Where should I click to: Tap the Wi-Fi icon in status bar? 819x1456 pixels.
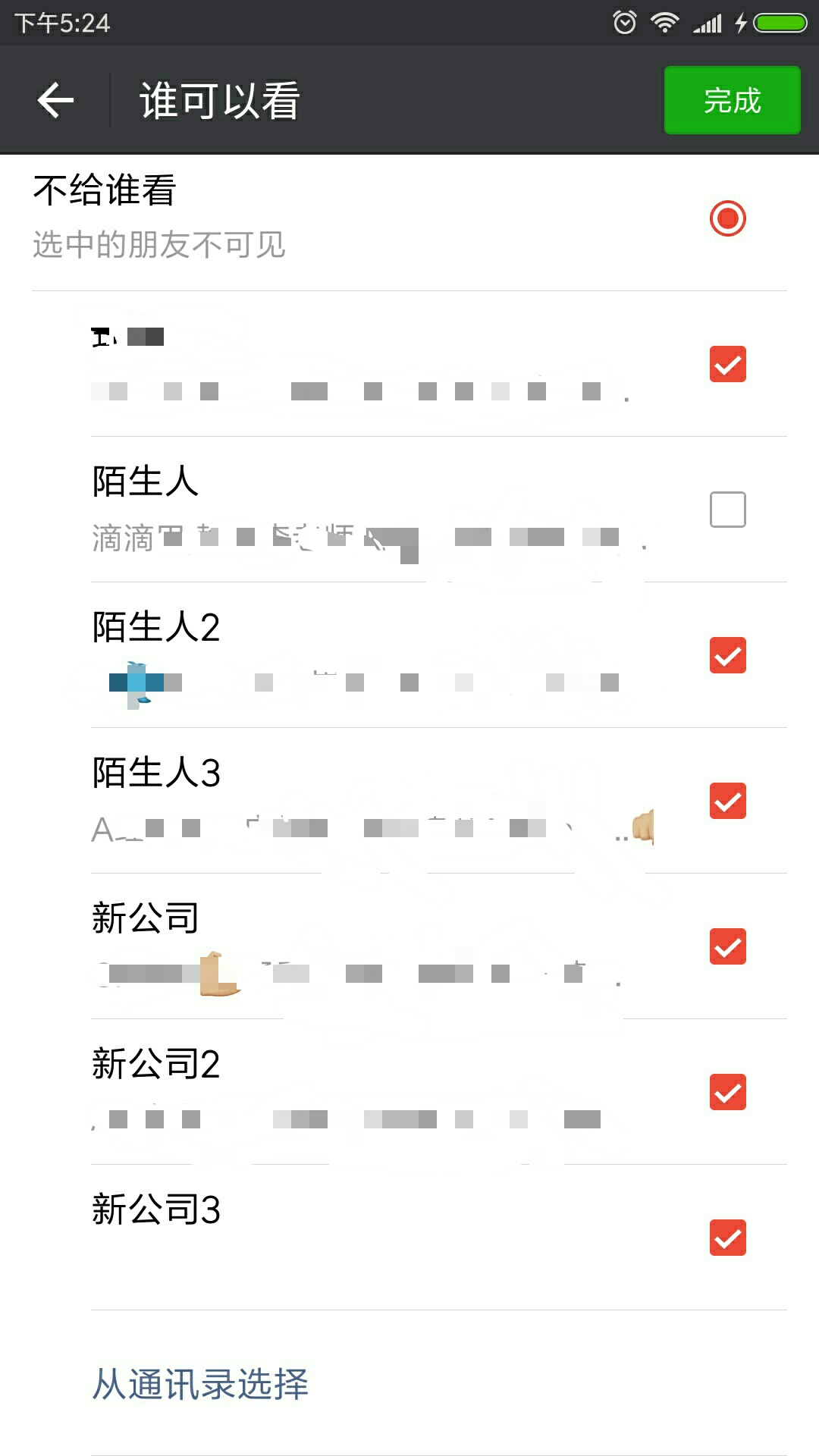663,23
